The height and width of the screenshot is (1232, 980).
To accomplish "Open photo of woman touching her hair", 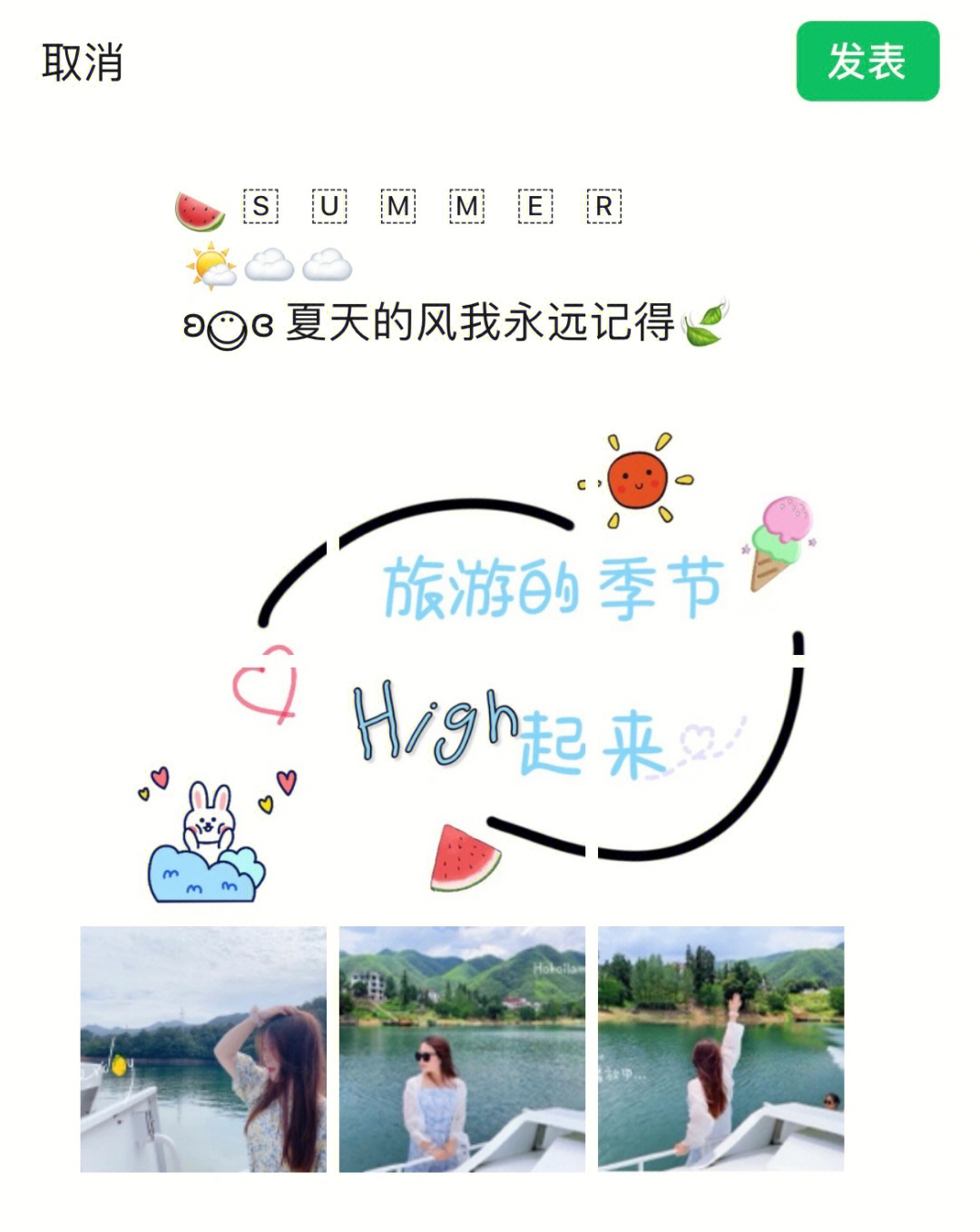I will (x=203, y=1049).
